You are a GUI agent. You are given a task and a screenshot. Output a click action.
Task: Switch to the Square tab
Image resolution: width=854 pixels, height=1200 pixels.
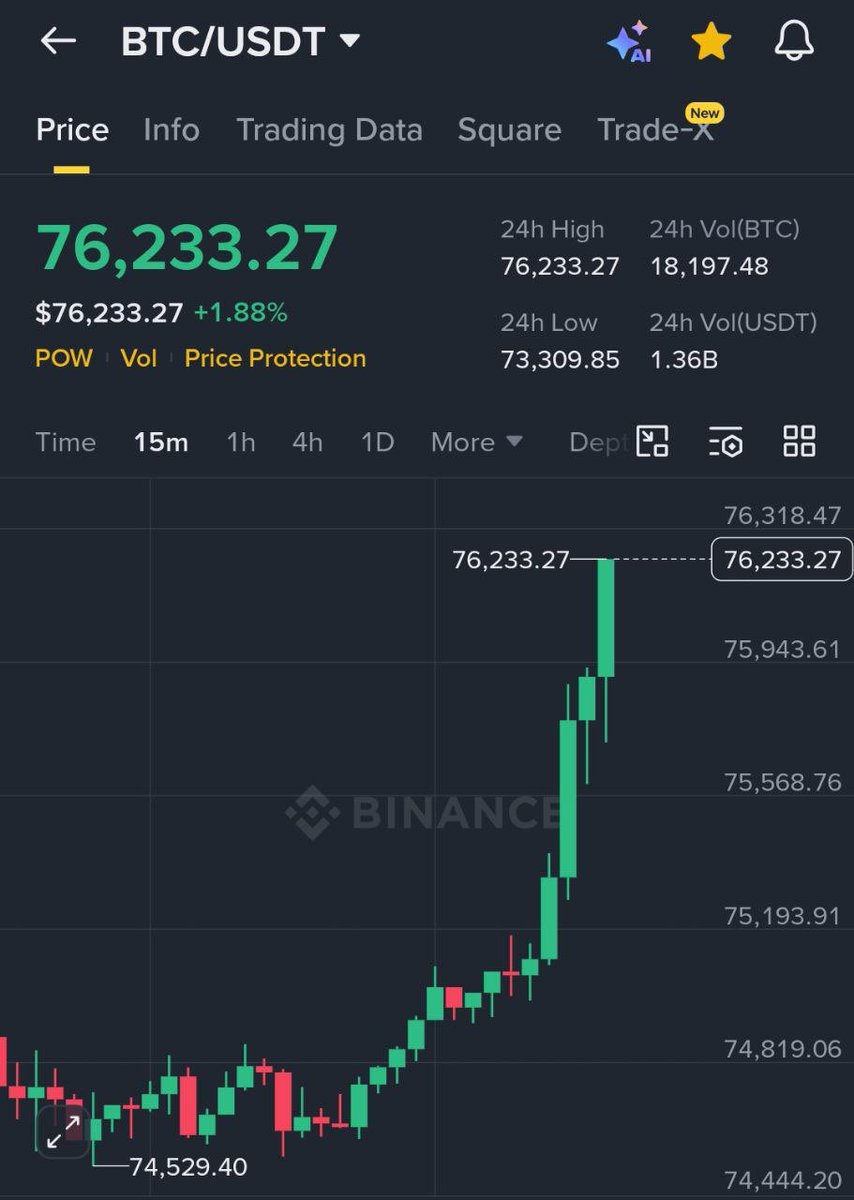[x=509, y=130]
